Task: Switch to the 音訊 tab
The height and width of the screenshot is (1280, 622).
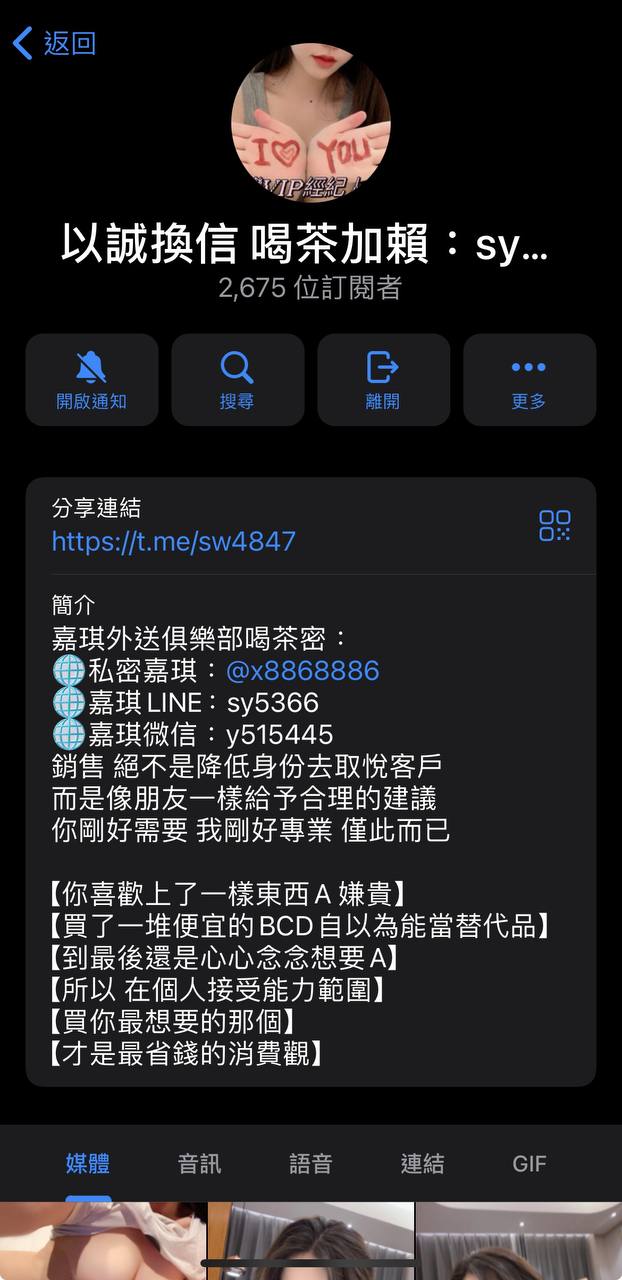Action: 199,1163
